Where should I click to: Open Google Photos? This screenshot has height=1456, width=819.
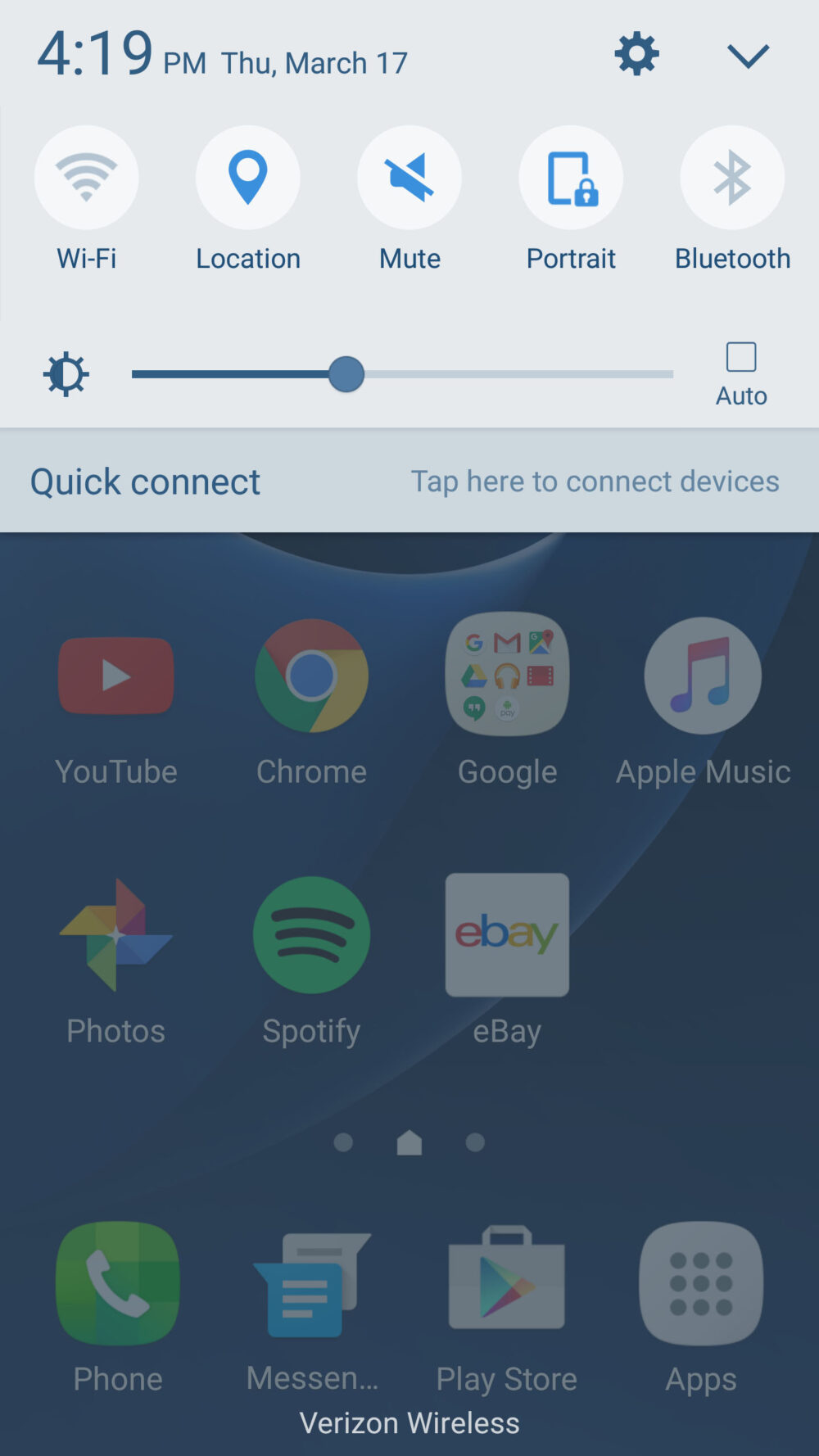(x=115, y=934)
